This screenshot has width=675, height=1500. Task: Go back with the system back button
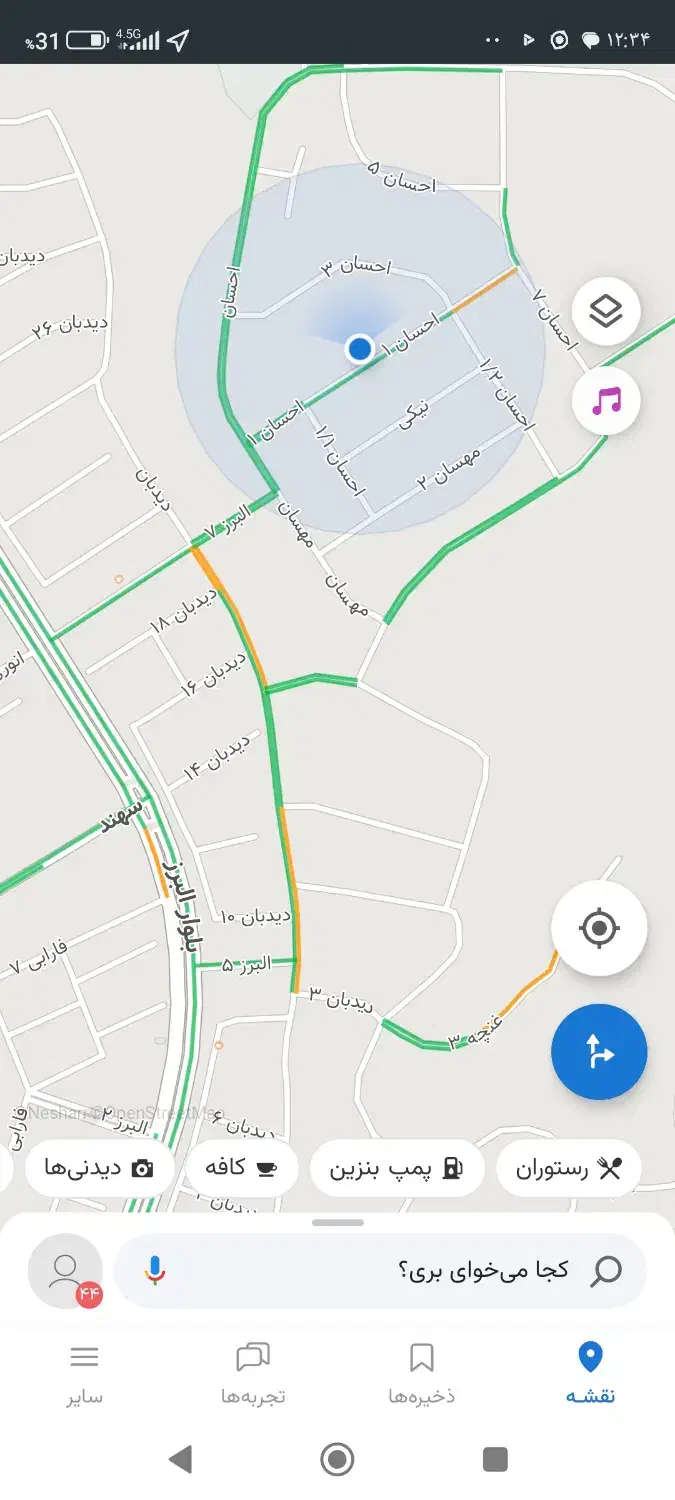coord(180,1460)
